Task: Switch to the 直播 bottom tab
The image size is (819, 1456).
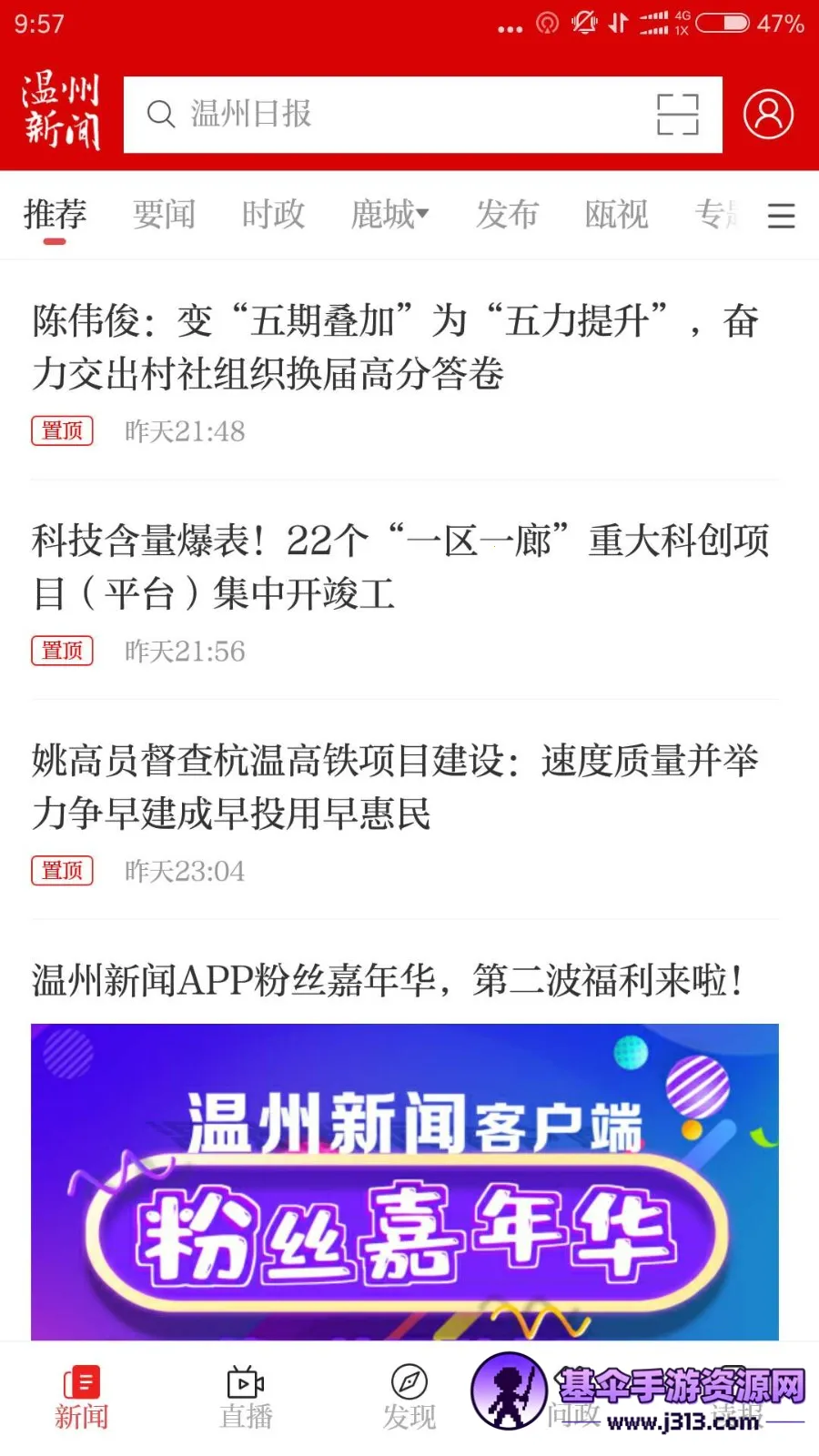Action: coord(246,1397)
